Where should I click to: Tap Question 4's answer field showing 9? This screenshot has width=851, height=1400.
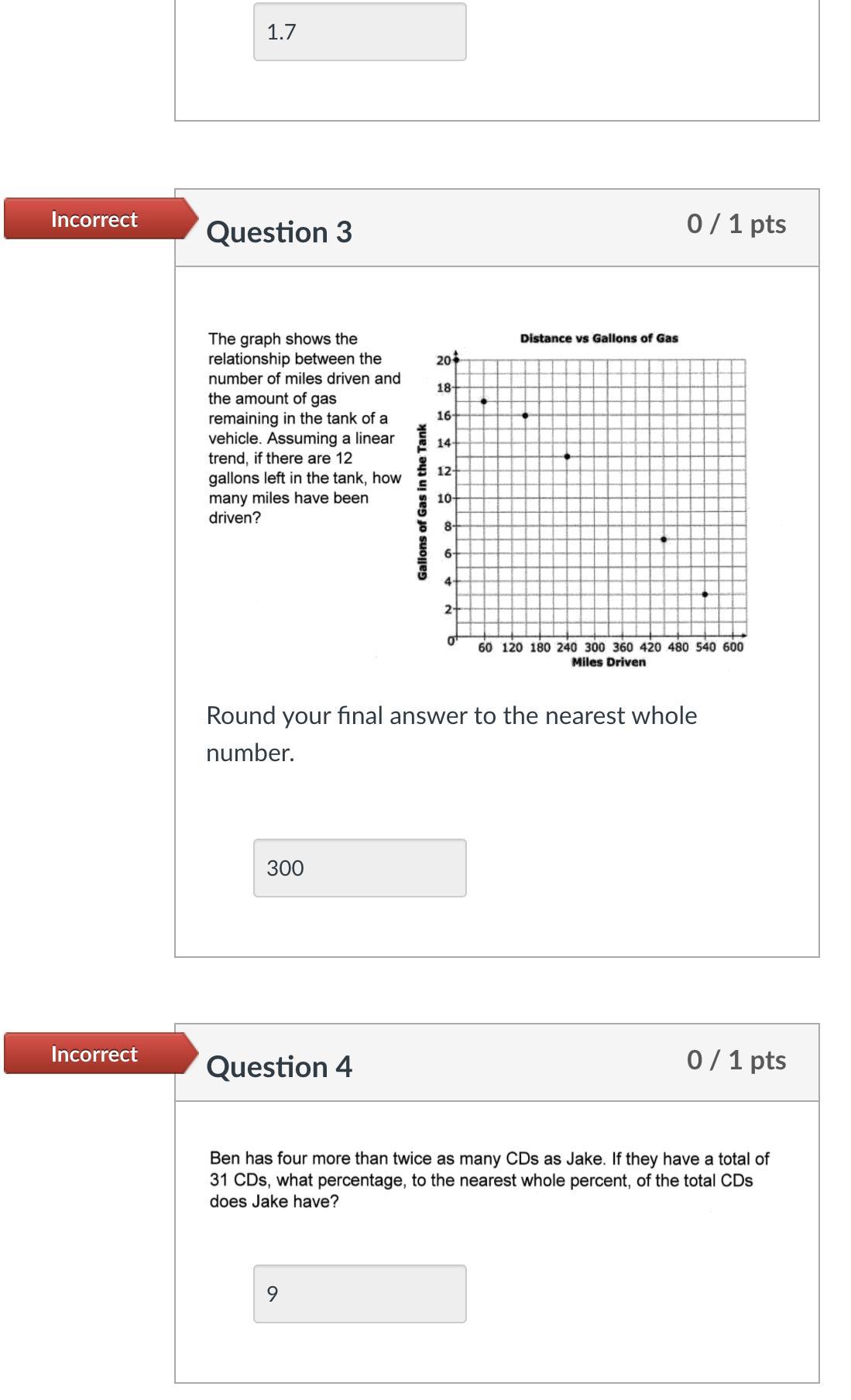pyautogui.click(x=359, y=1294)
